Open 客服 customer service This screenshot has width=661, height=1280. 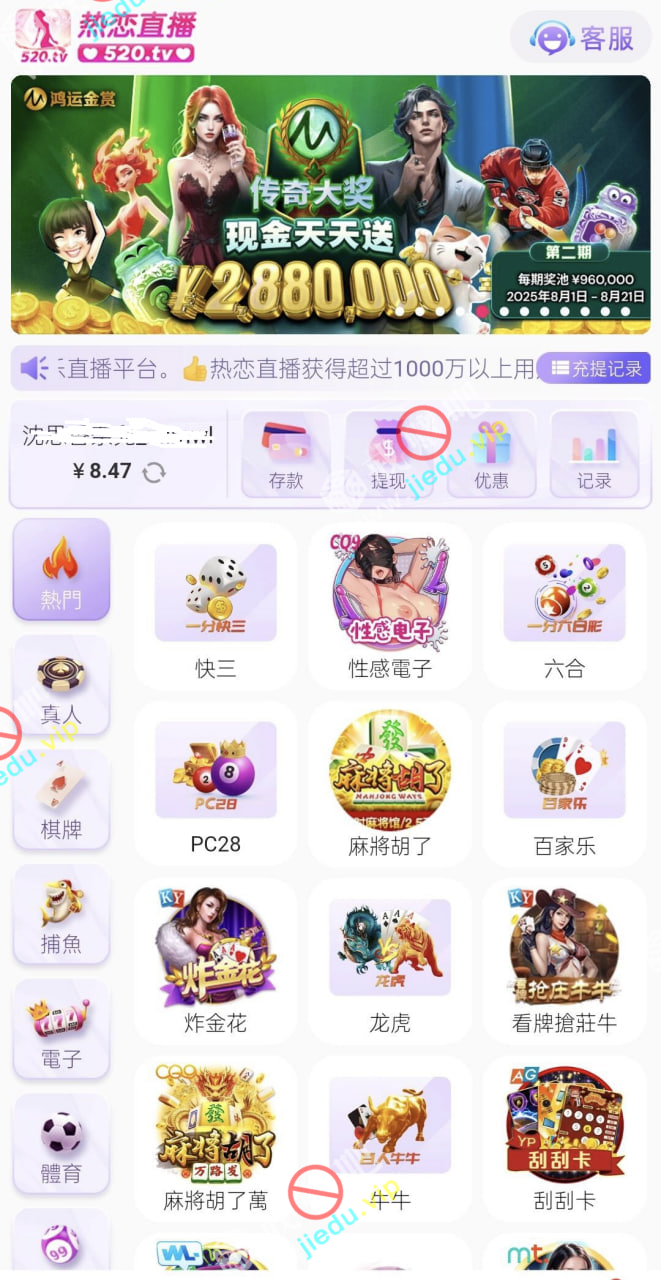pos(581,38)
